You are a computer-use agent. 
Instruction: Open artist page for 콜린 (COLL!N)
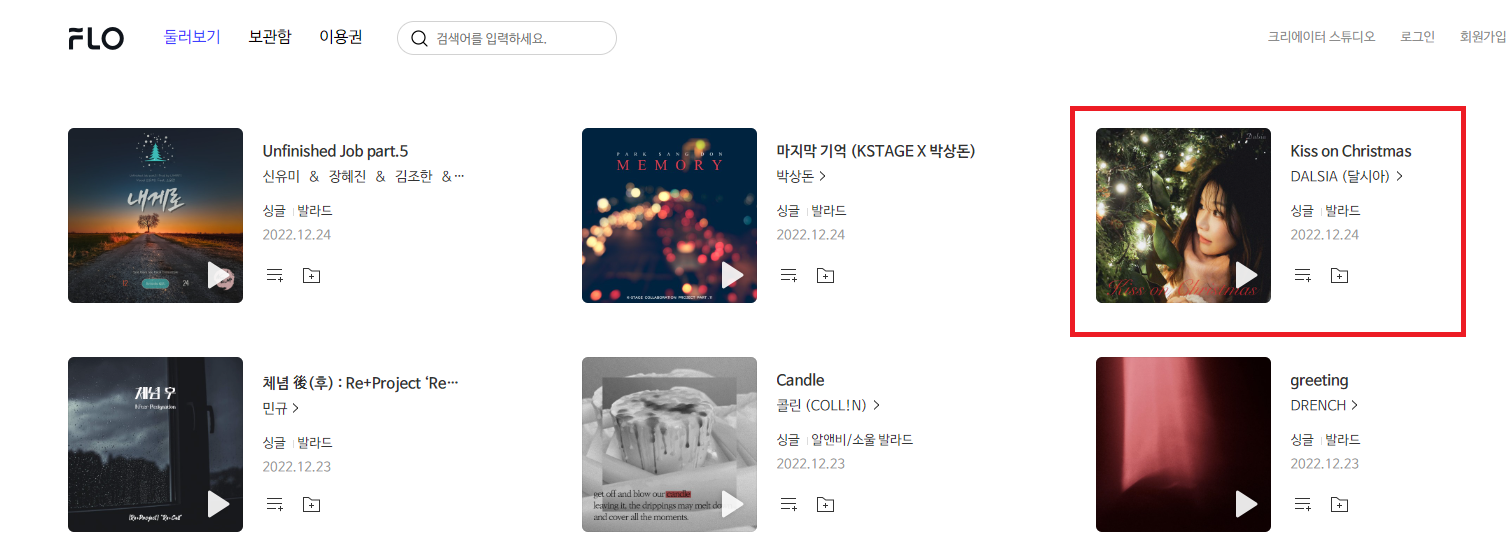pos(827,406)
